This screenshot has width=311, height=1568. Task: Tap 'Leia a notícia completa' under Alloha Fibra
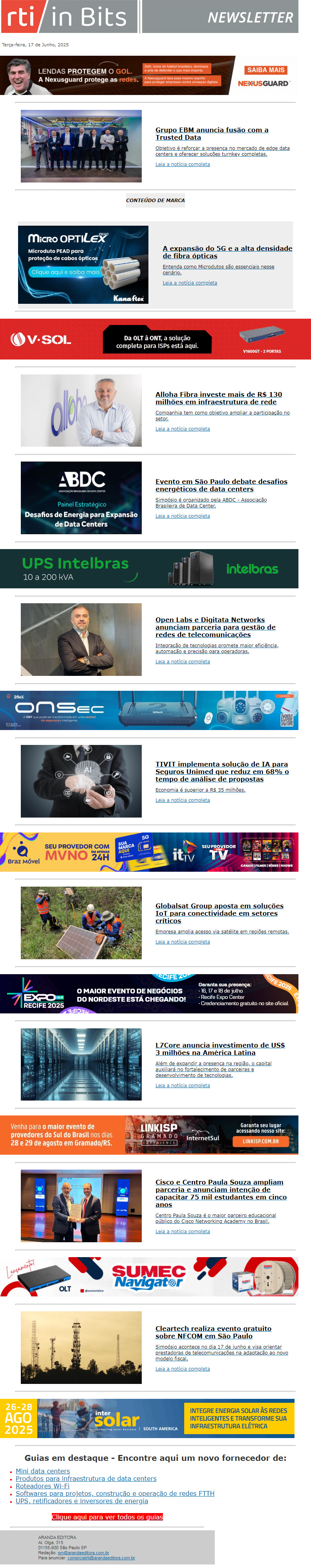(x=182, y=429)
